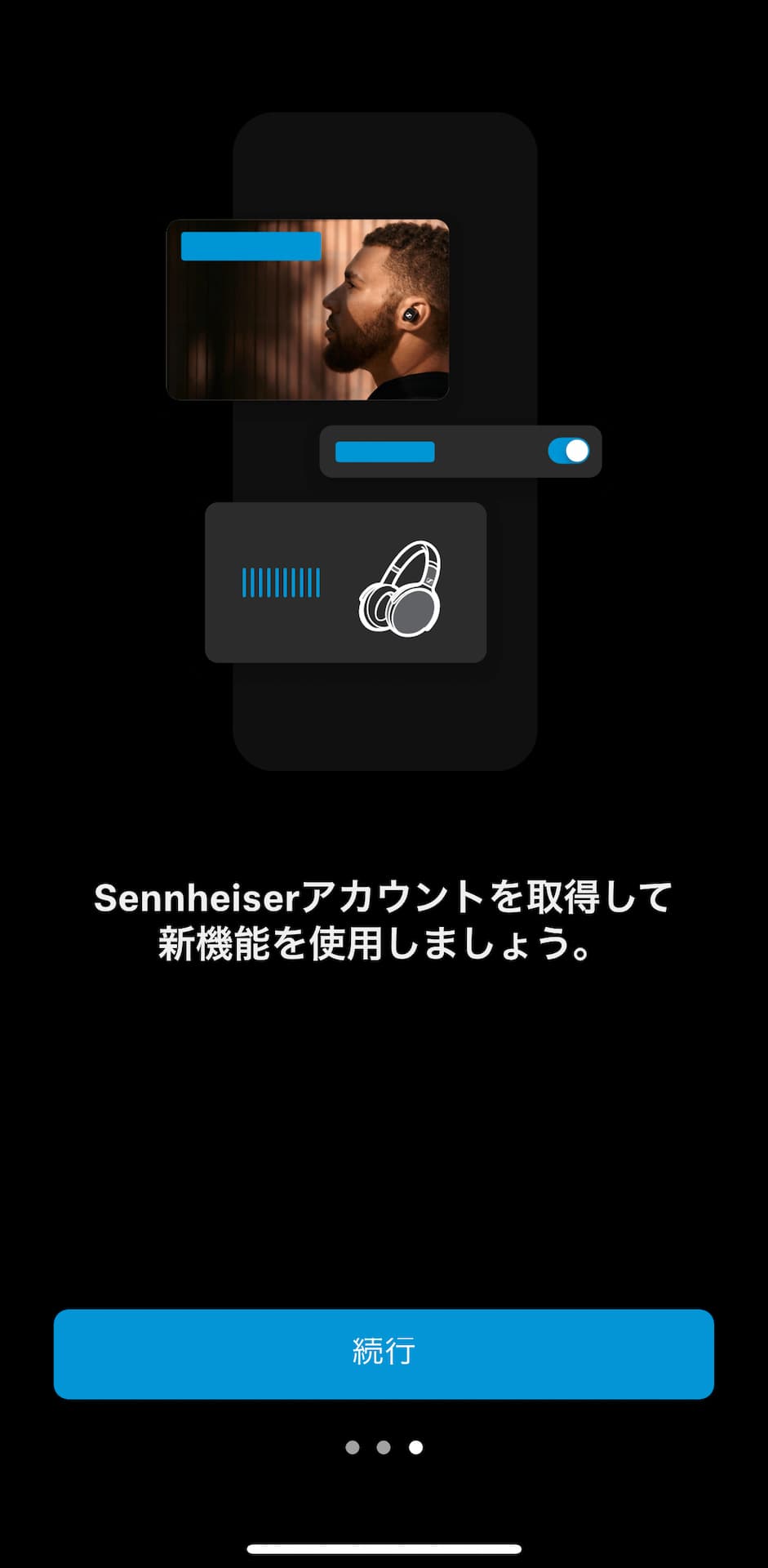Tap the 続行 continue button
Screen dimensions: 768x1568
point(384,1353)
